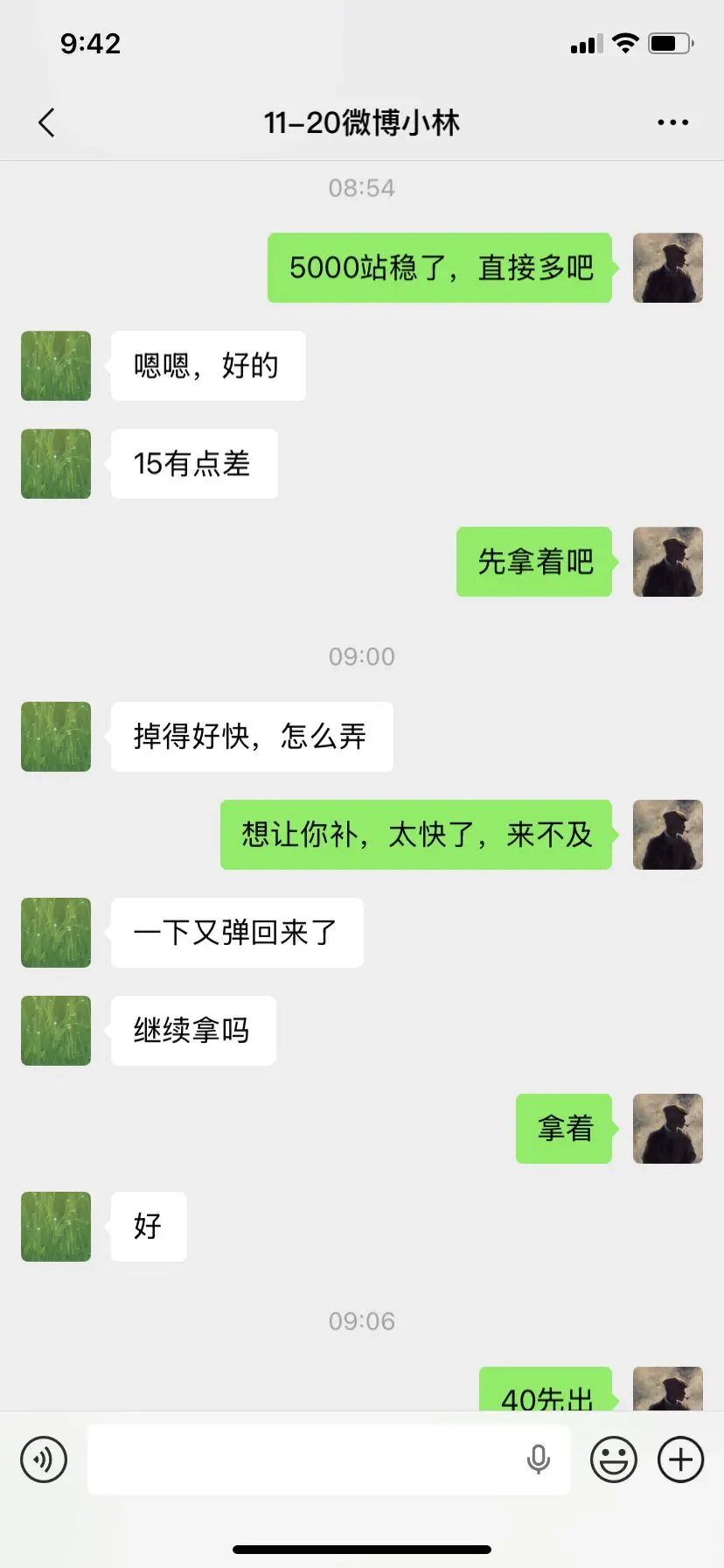Open more options with the ellipsis control
The image size is (724, 1568).
point(671,122)
